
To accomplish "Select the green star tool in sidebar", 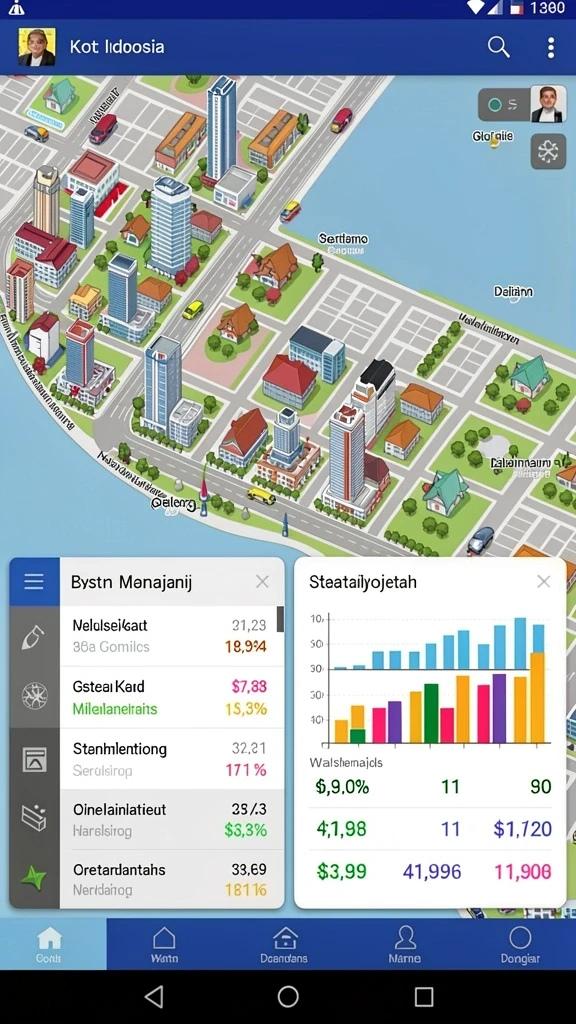I will click(34, 879).
